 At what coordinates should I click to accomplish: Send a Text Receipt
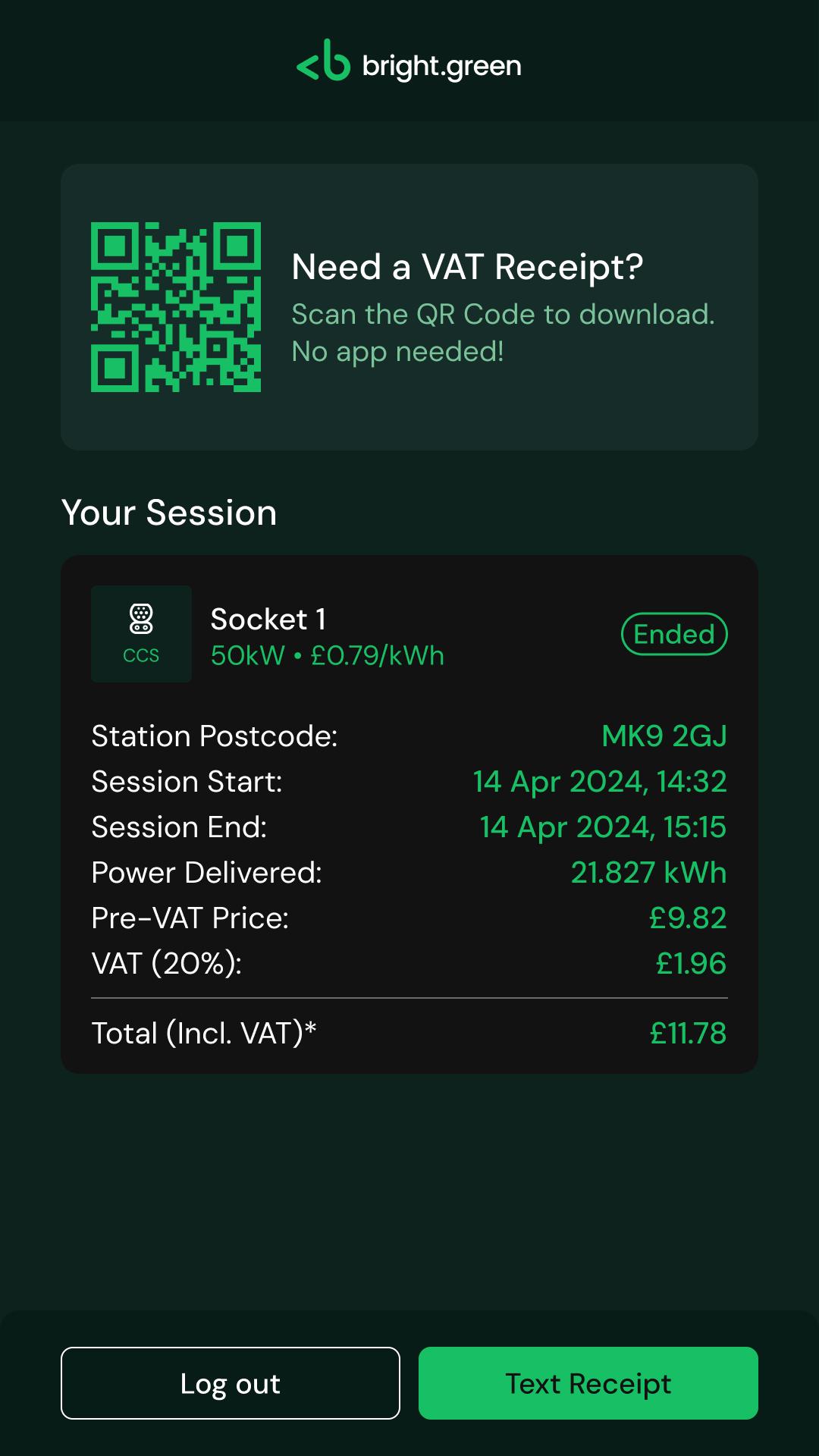click(x=588, y=1382)
